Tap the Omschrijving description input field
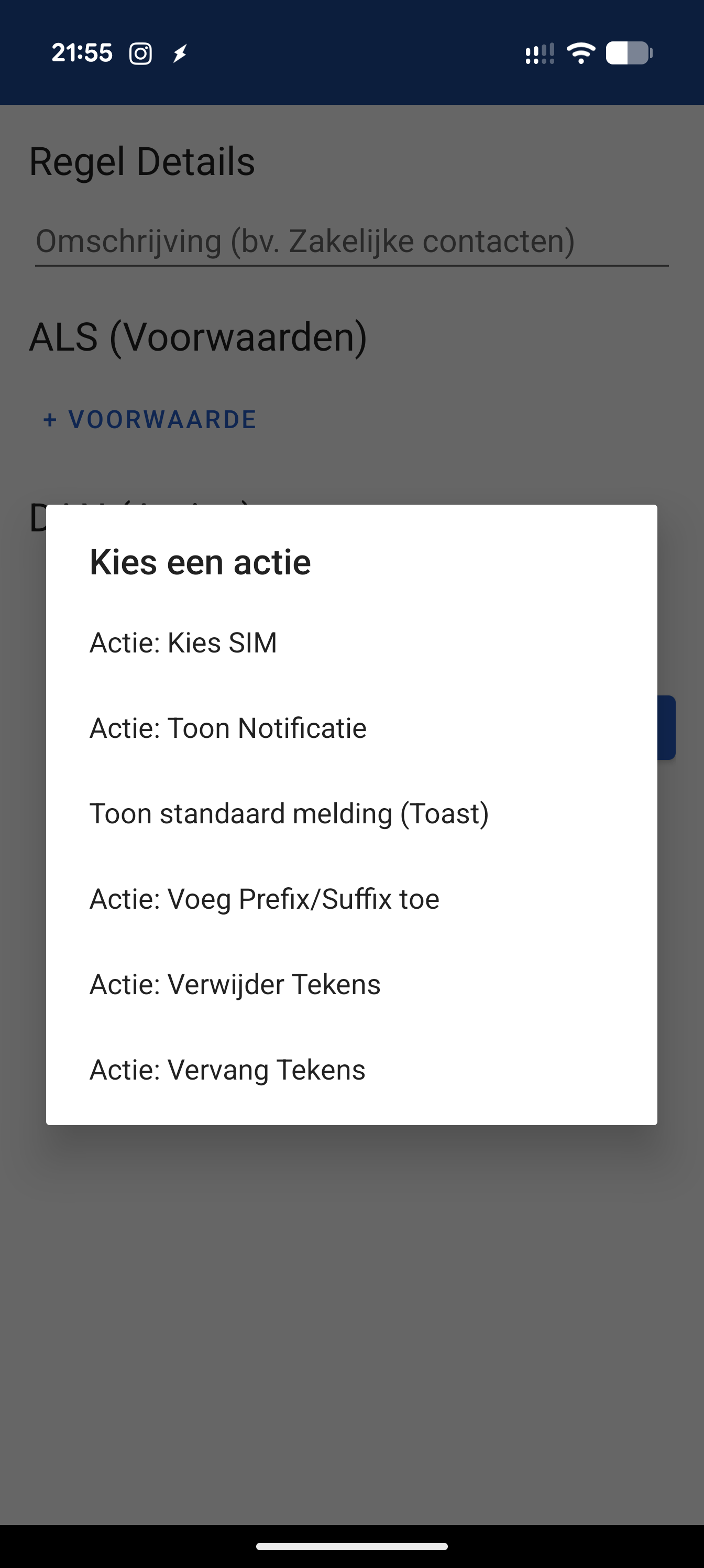The height and width of the screenshot is (1568, 704). coord(351,242)
